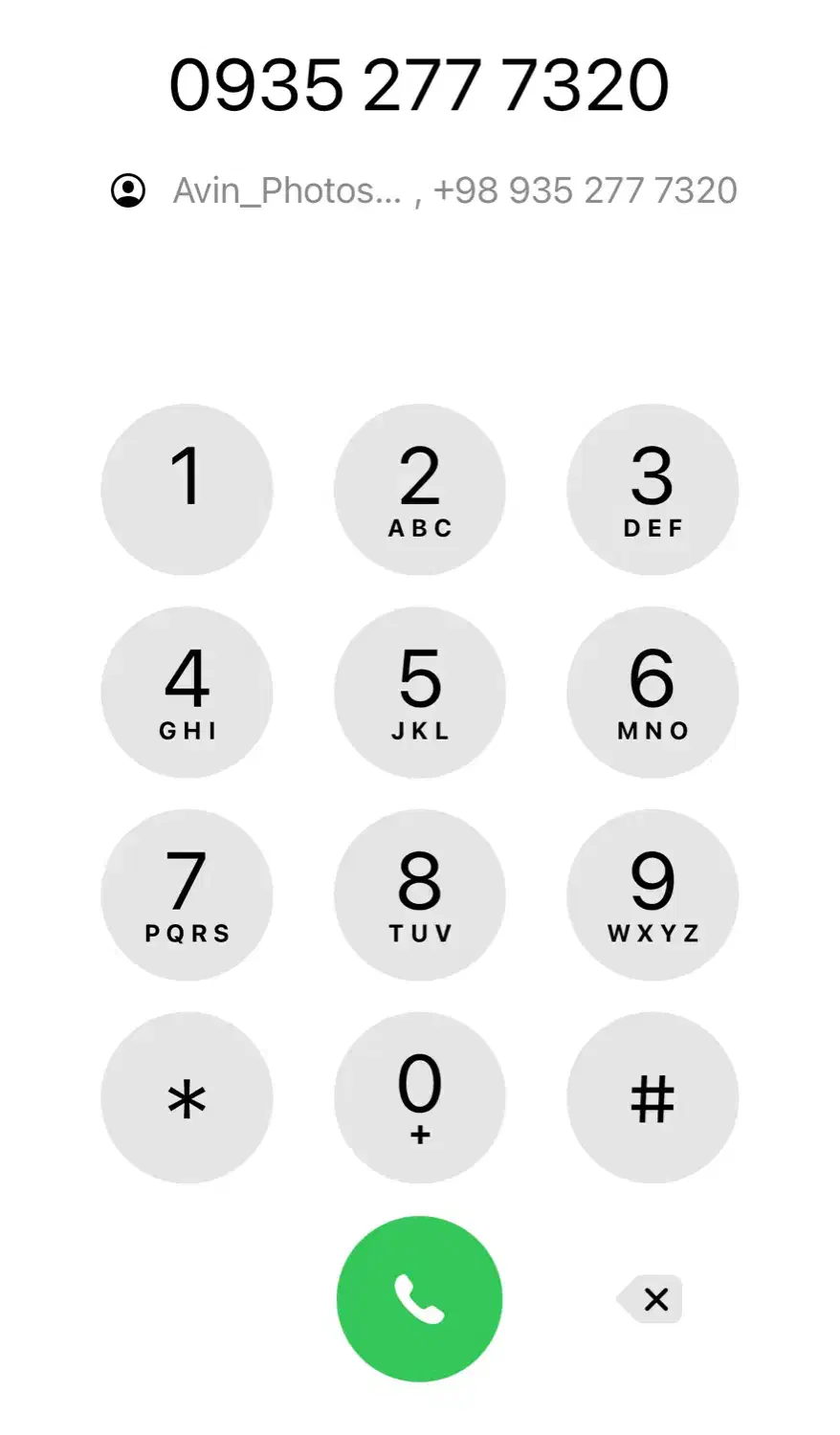
Task: Enter digit 5 JKL
Action: pyautogui.click(x=419, y=693)
